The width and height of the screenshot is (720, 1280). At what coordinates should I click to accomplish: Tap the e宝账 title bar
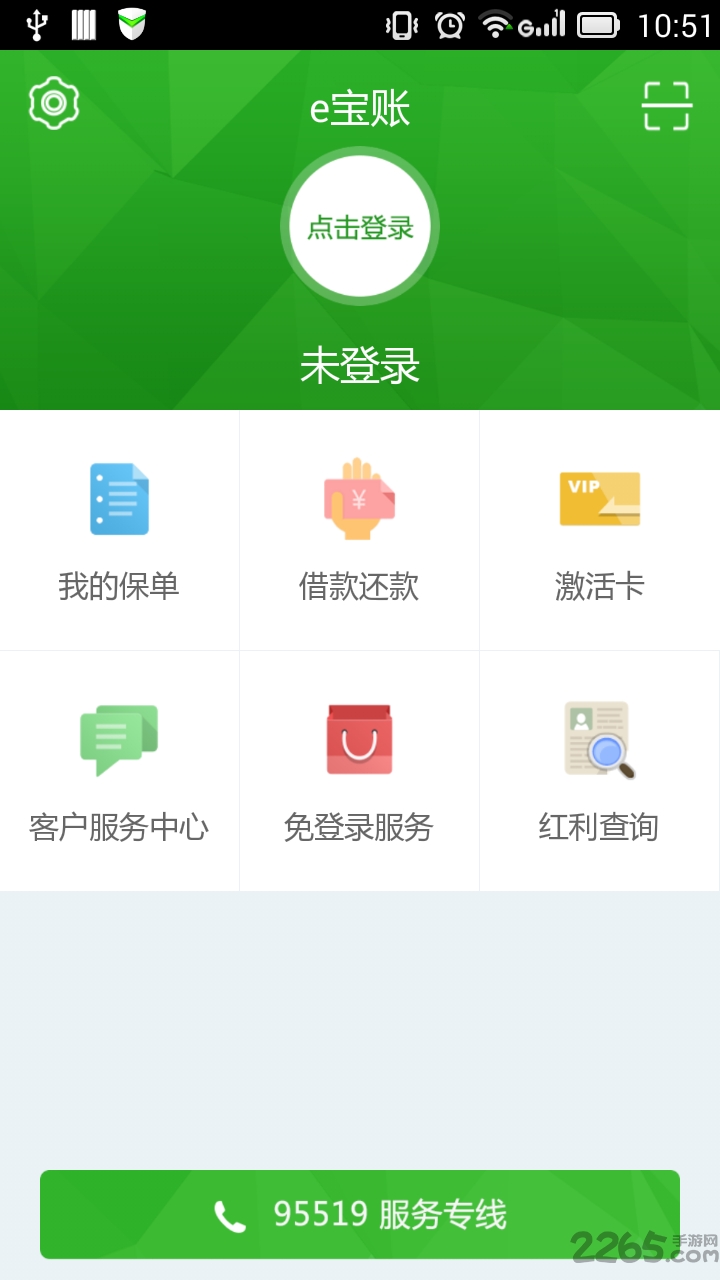coord(360,108)
